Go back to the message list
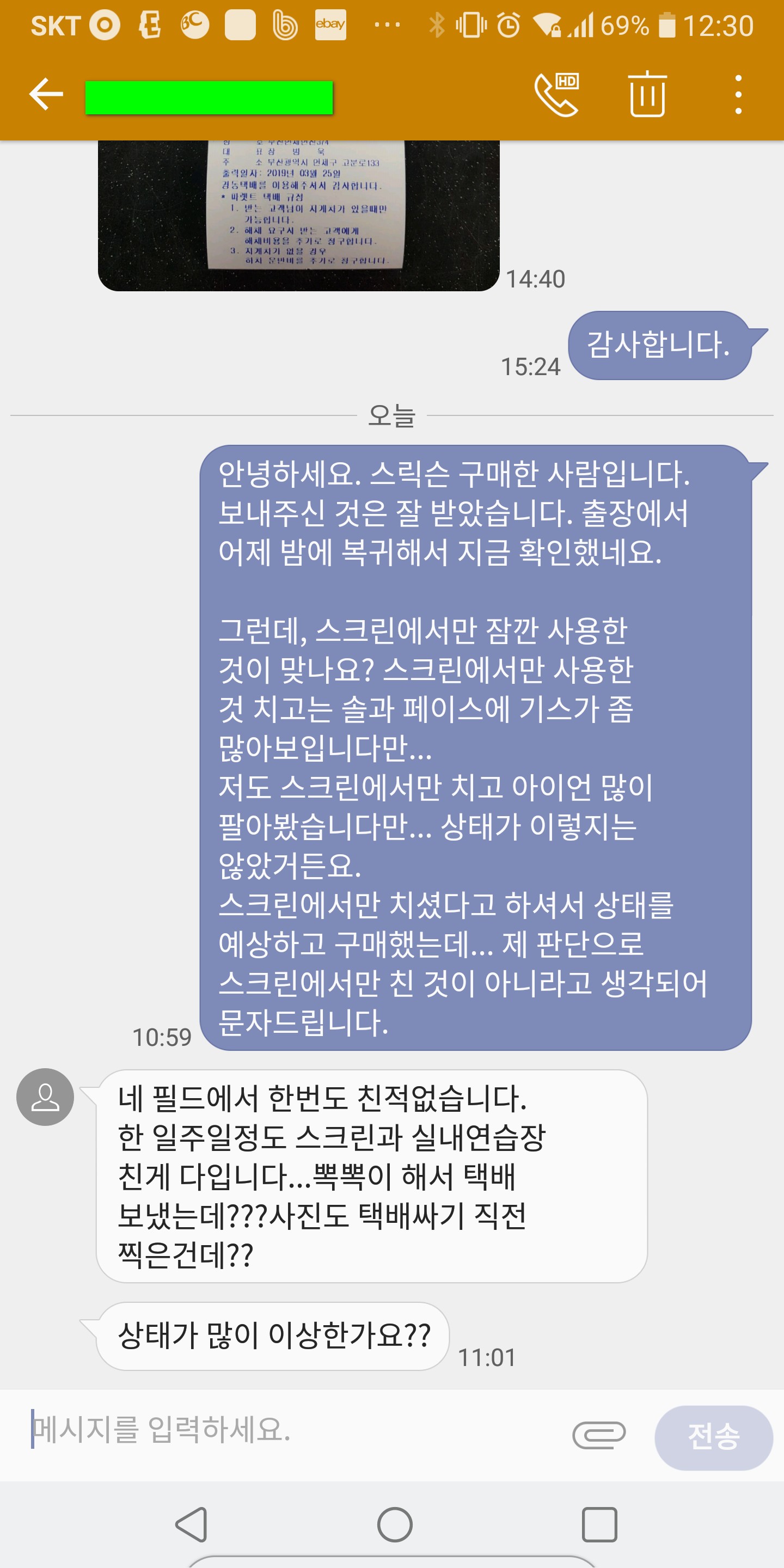The height and width of the screenshot is (1568, 784). (46, 94)
